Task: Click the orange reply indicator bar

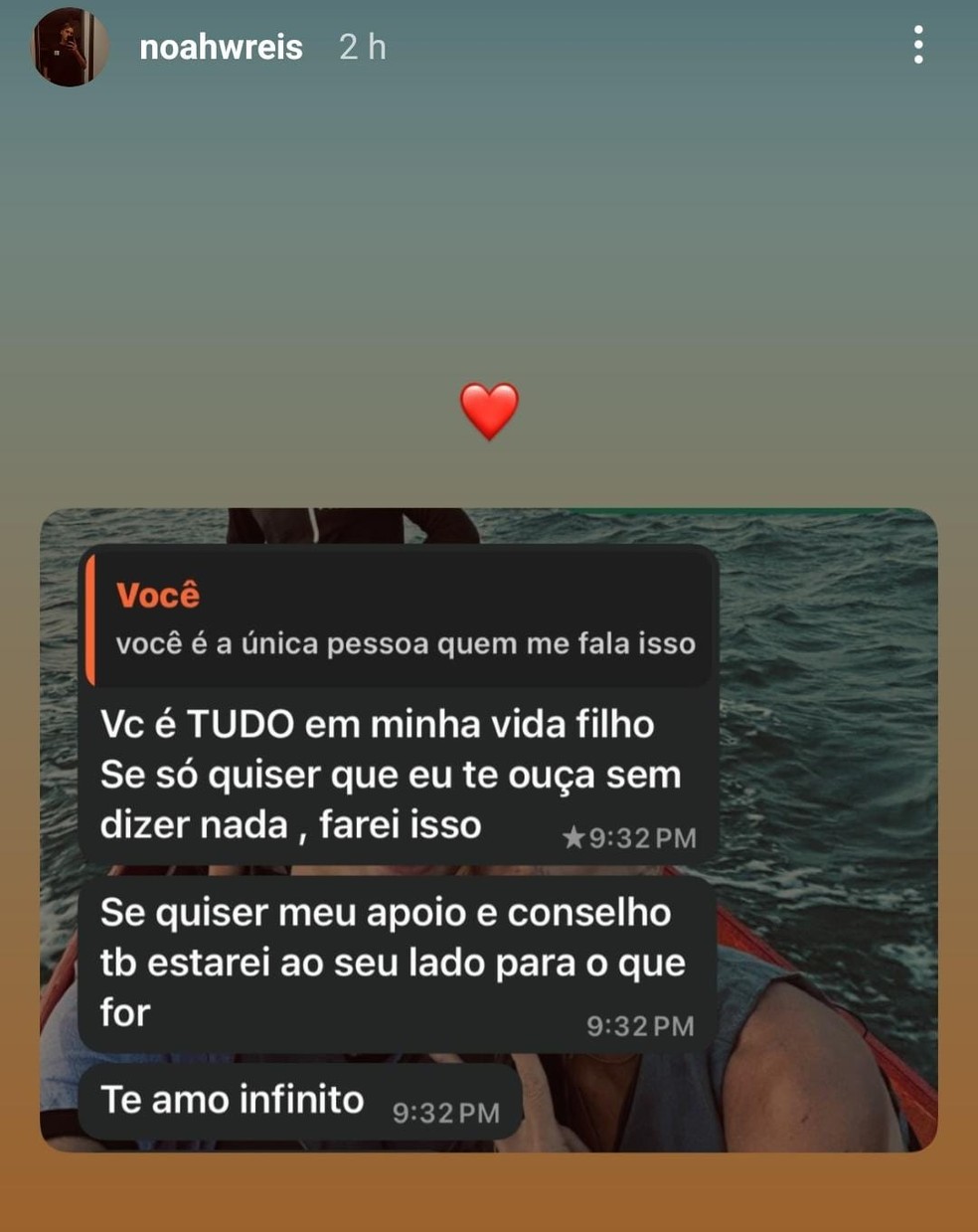Action: (x=92, y=618)
